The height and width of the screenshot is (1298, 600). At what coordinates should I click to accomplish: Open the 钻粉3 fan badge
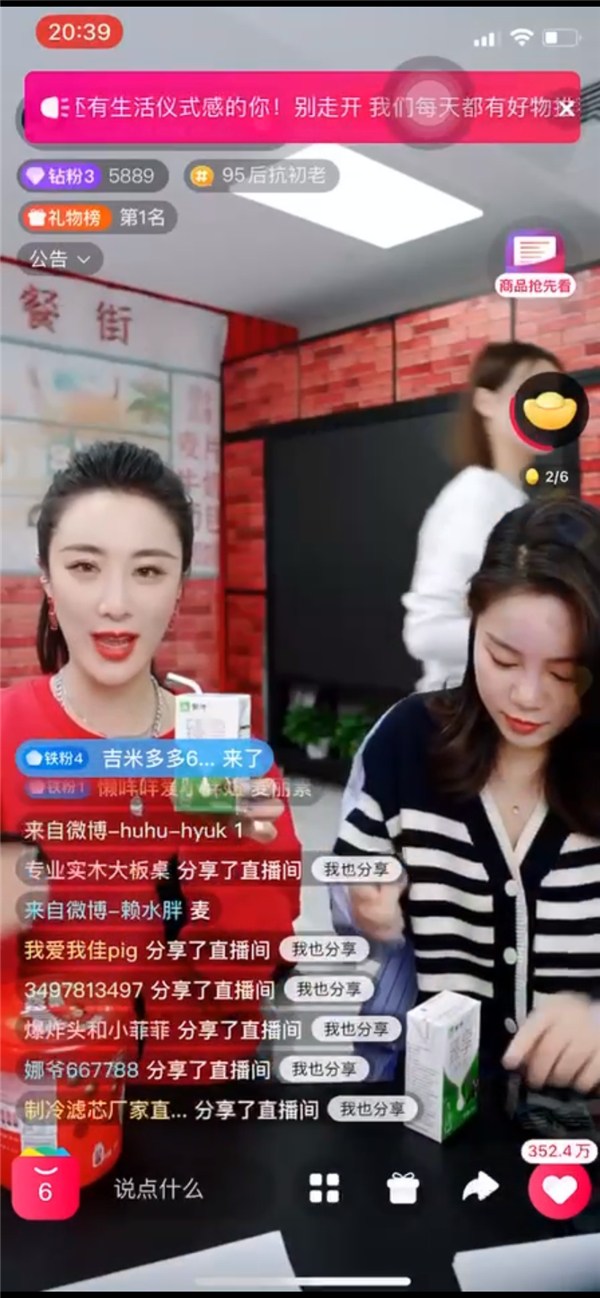[87, 176]
